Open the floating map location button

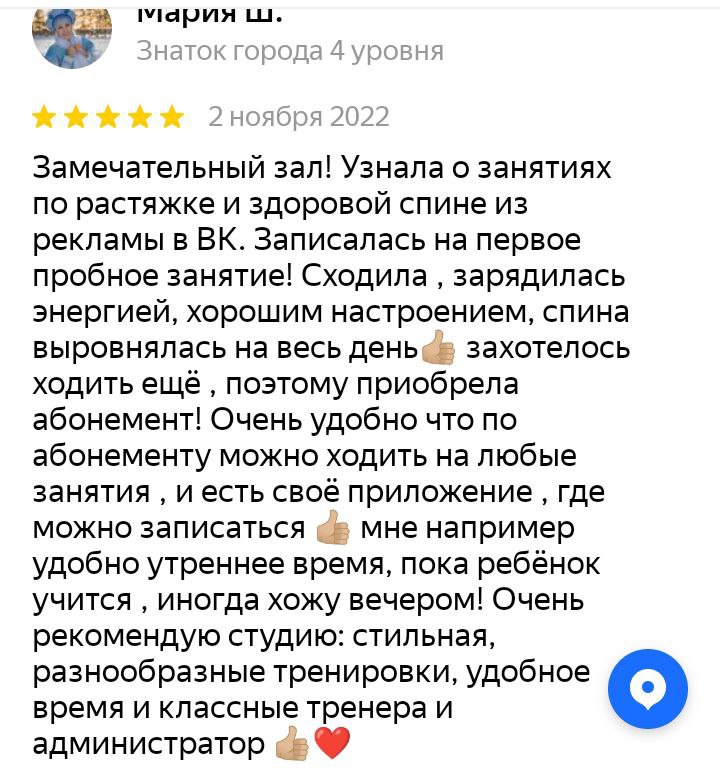[647, 689]
